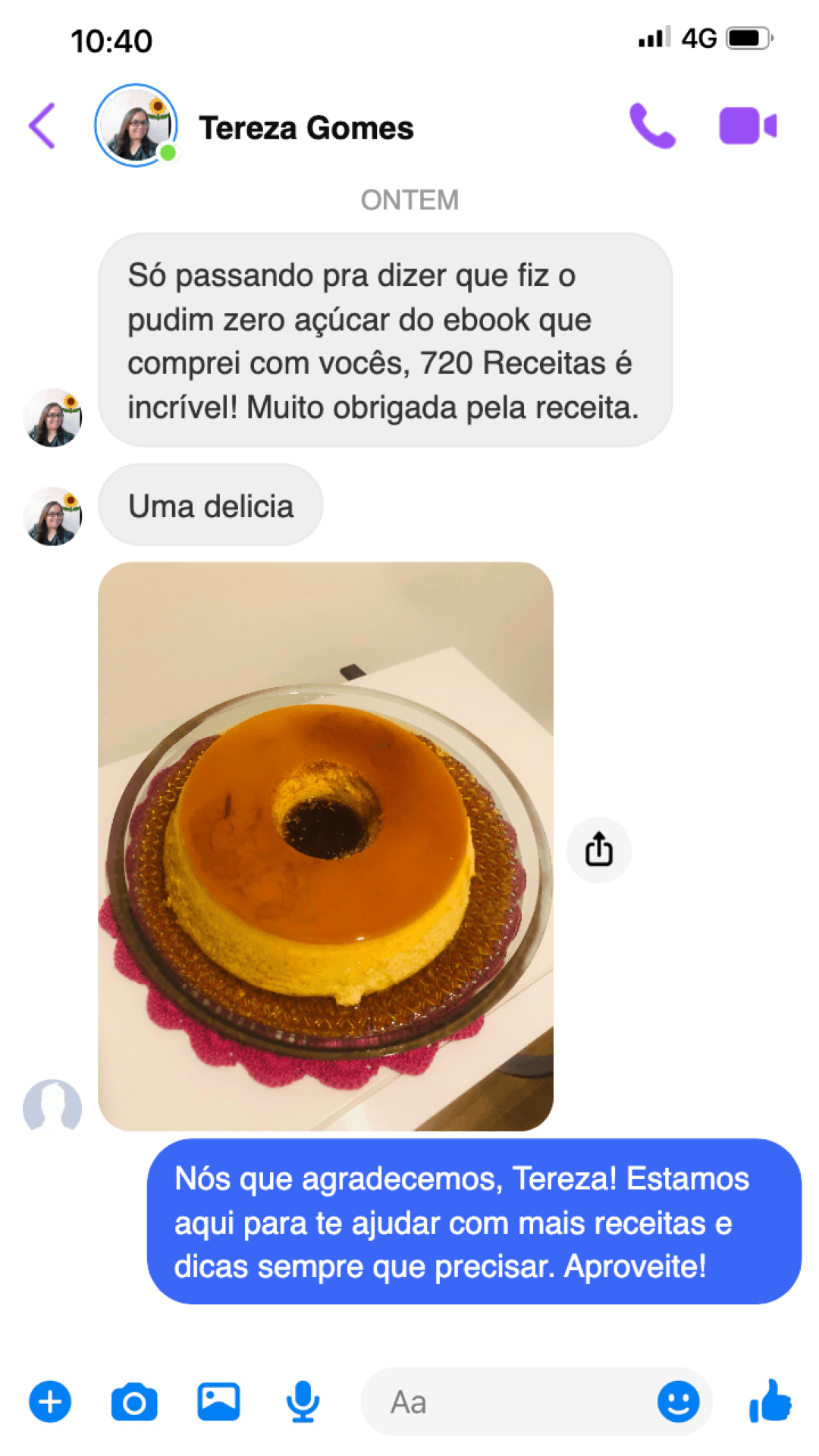Open the photo gallery picker
The image size is (819, 1456).
tap(218, 1401)
